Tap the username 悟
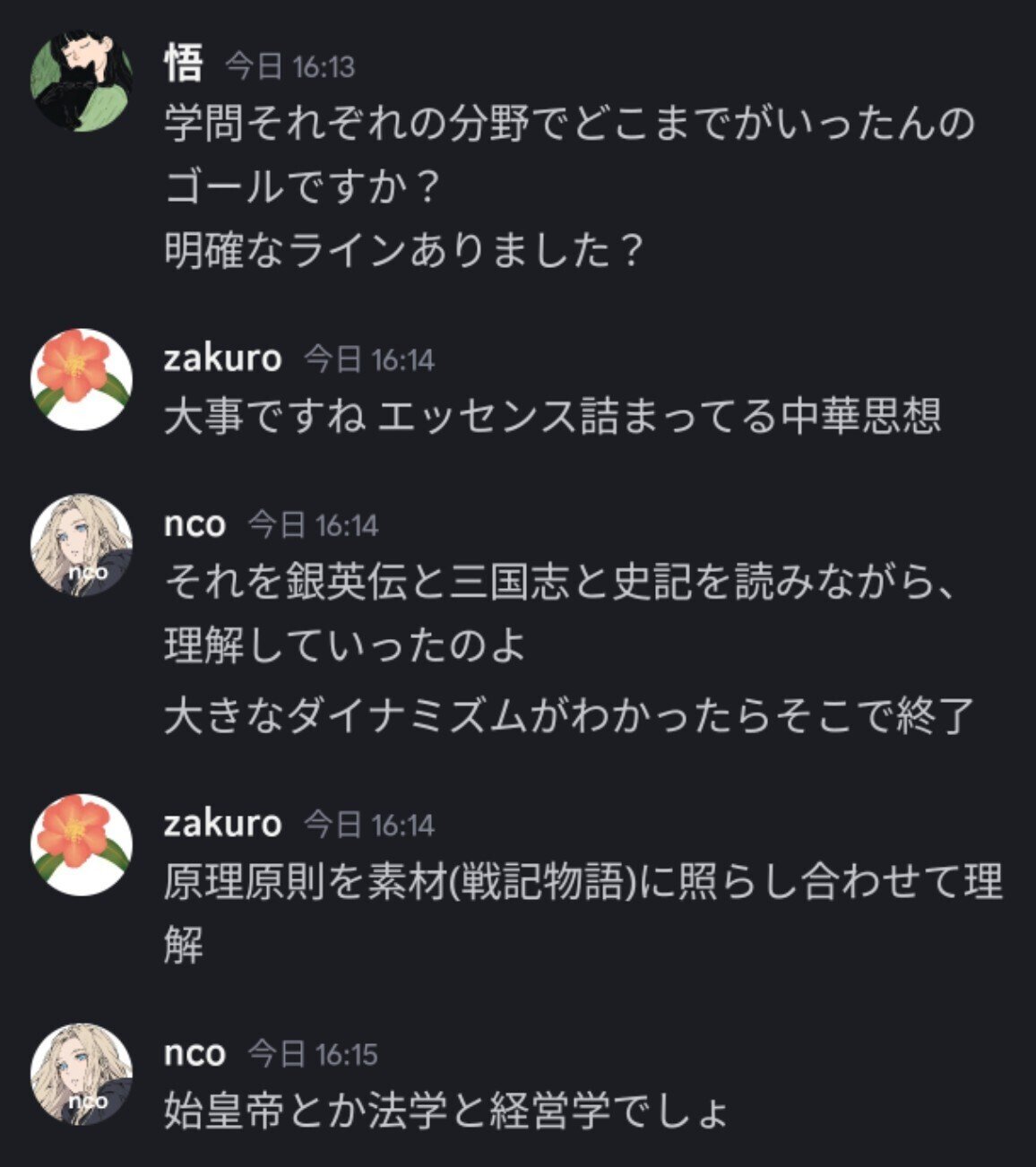The width and height of the screenshot is (1036, 1167). pos(184,65)
